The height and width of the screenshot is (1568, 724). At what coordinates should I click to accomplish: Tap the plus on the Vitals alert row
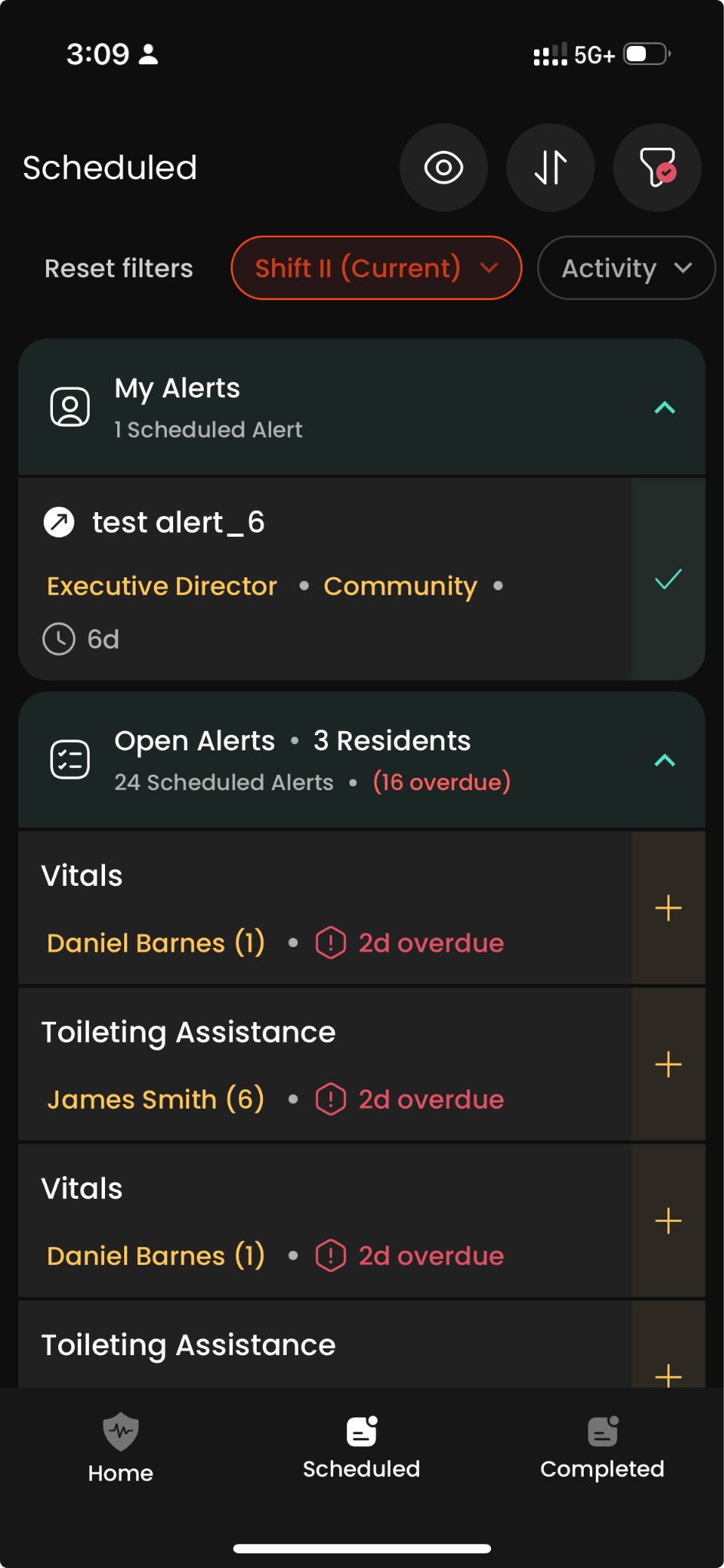(667, 907)
